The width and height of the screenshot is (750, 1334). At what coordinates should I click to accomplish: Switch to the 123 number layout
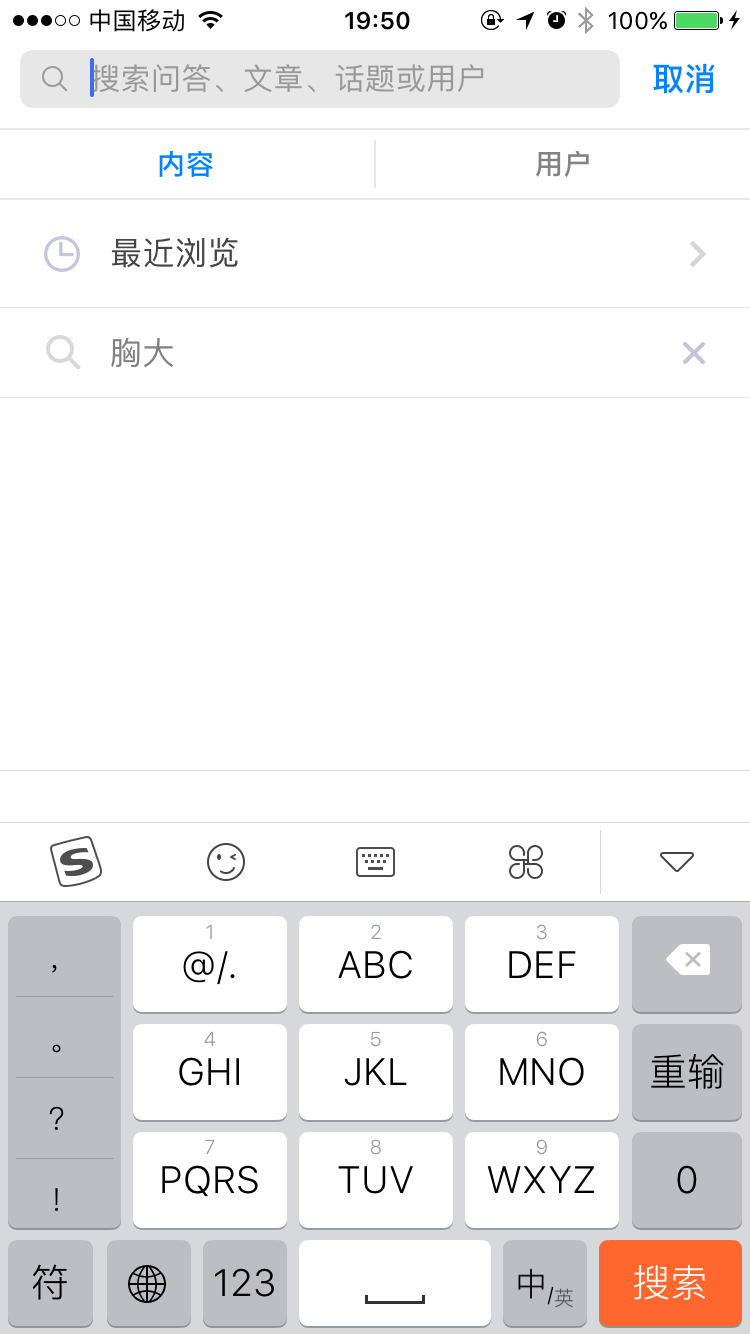click(244, 1283)
